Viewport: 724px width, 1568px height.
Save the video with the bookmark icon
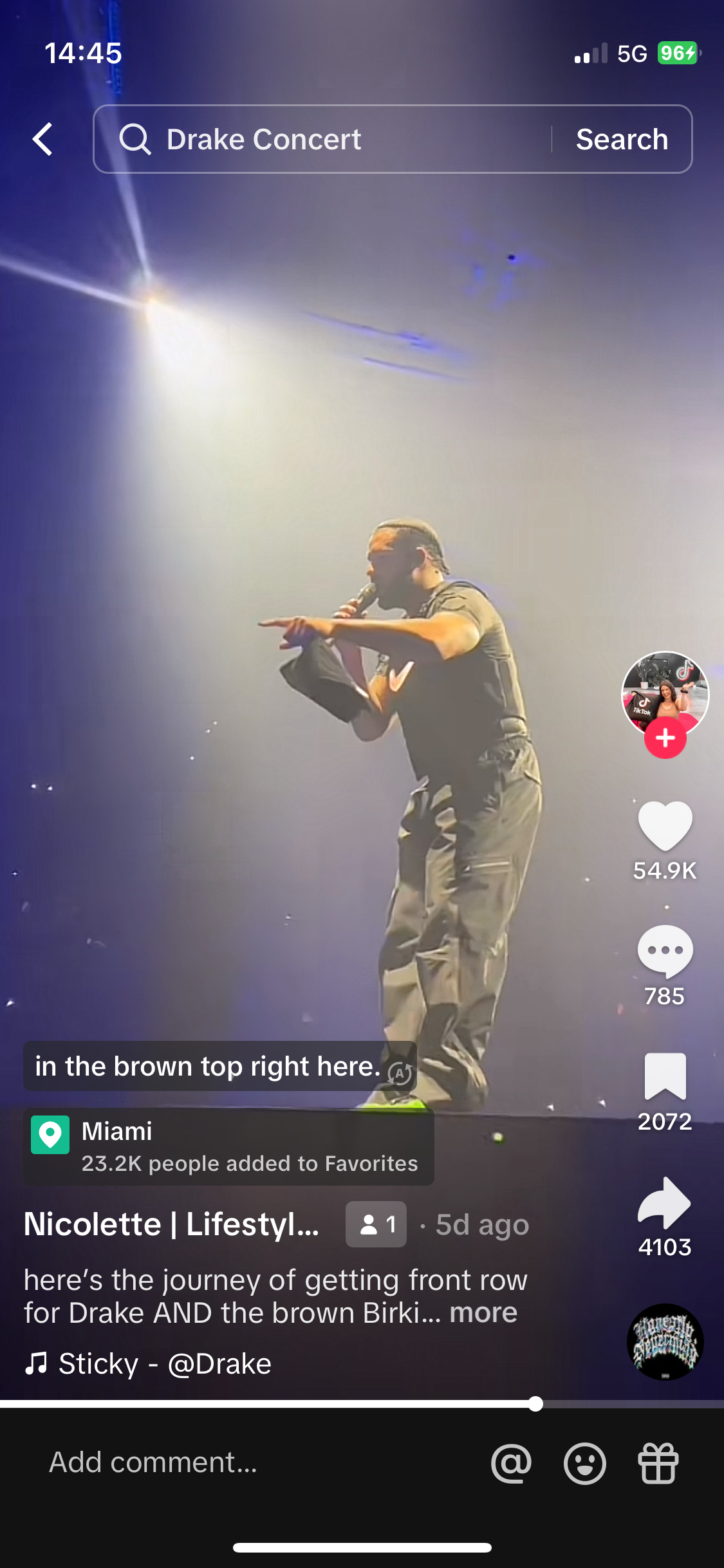pyautogui.click(x=665, y=1076)
